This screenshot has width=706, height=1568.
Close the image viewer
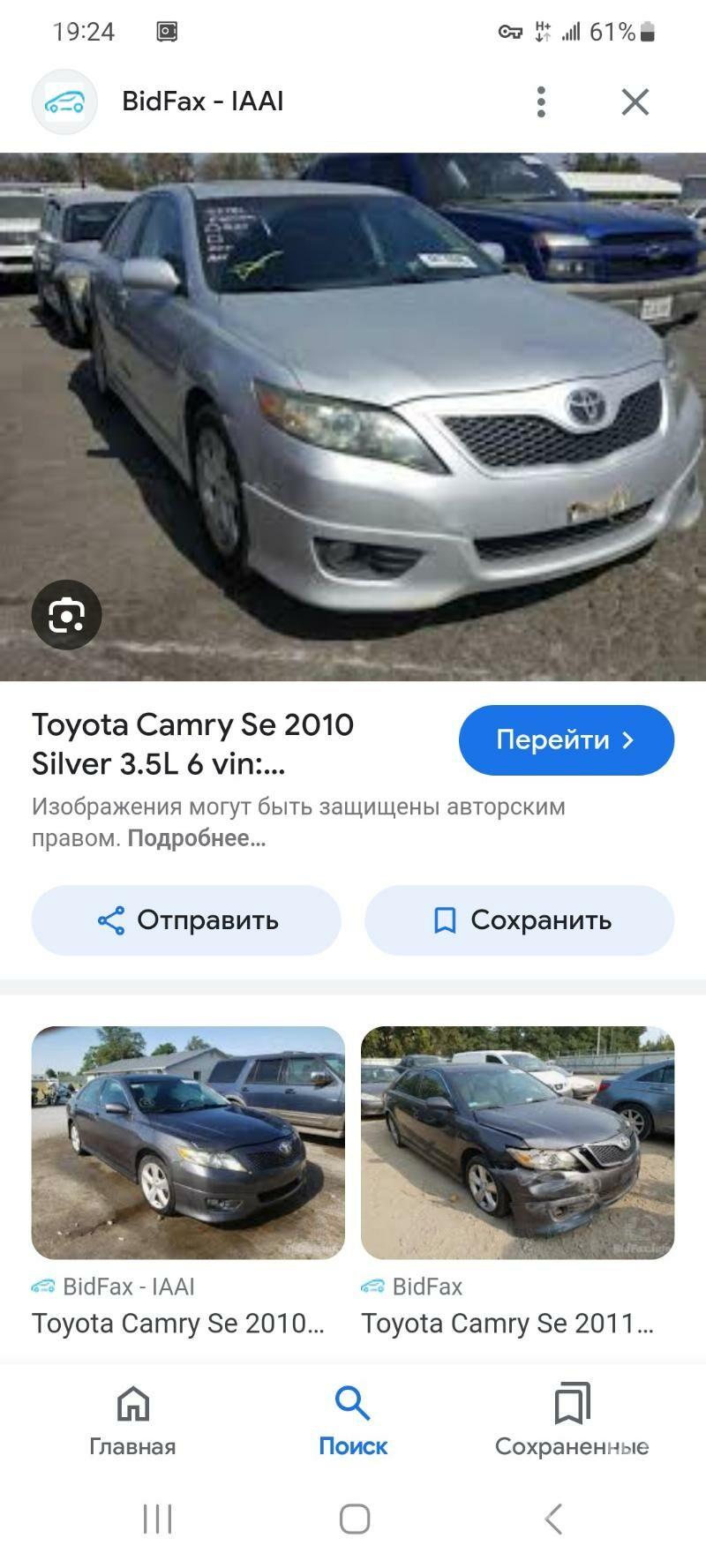tap(635, 101)
